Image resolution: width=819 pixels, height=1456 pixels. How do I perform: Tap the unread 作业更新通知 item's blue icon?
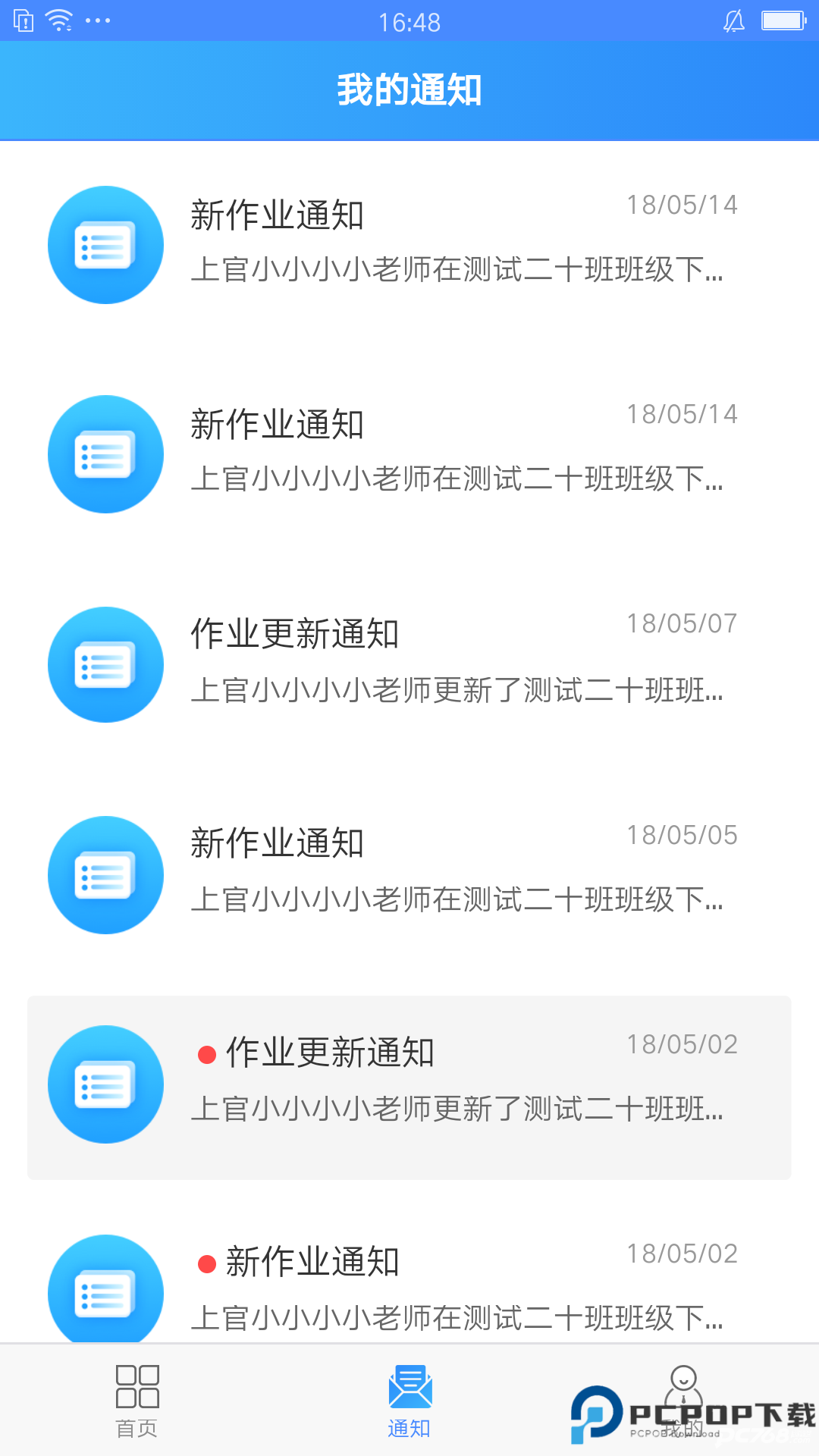coord(105,1085)
